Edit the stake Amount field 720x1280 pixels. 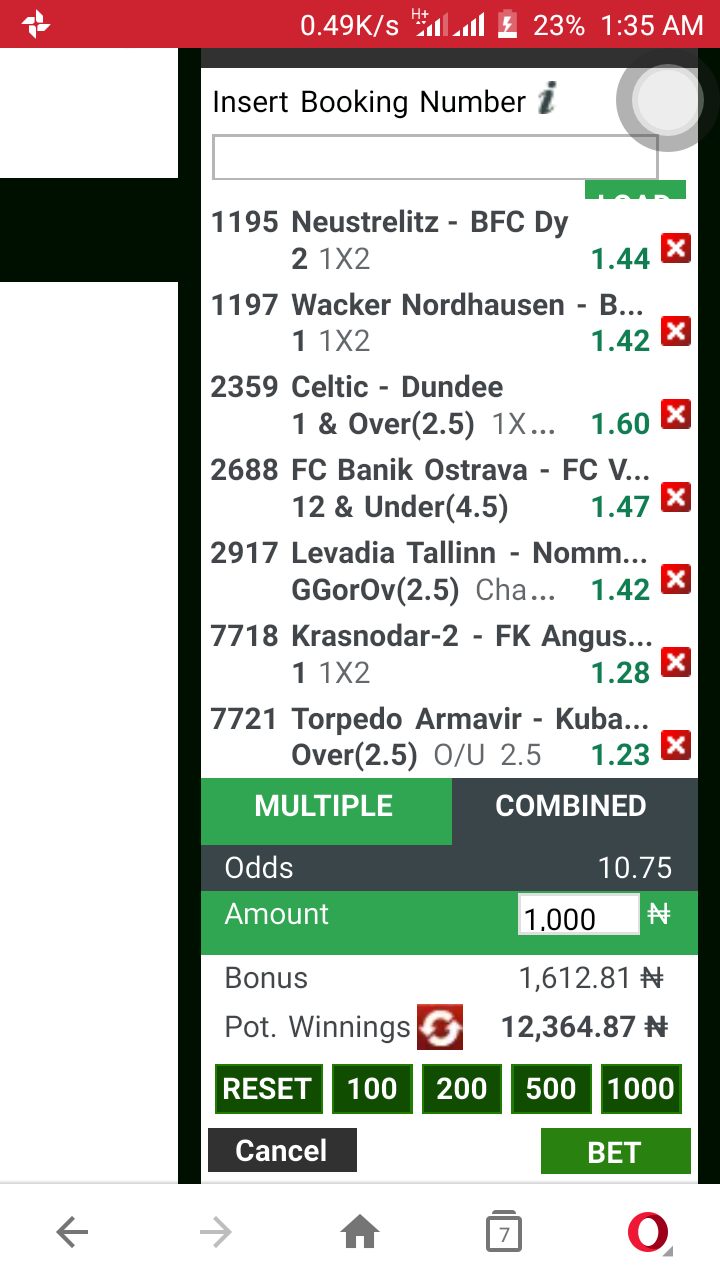pyautogui.click(x=577, y=916)
